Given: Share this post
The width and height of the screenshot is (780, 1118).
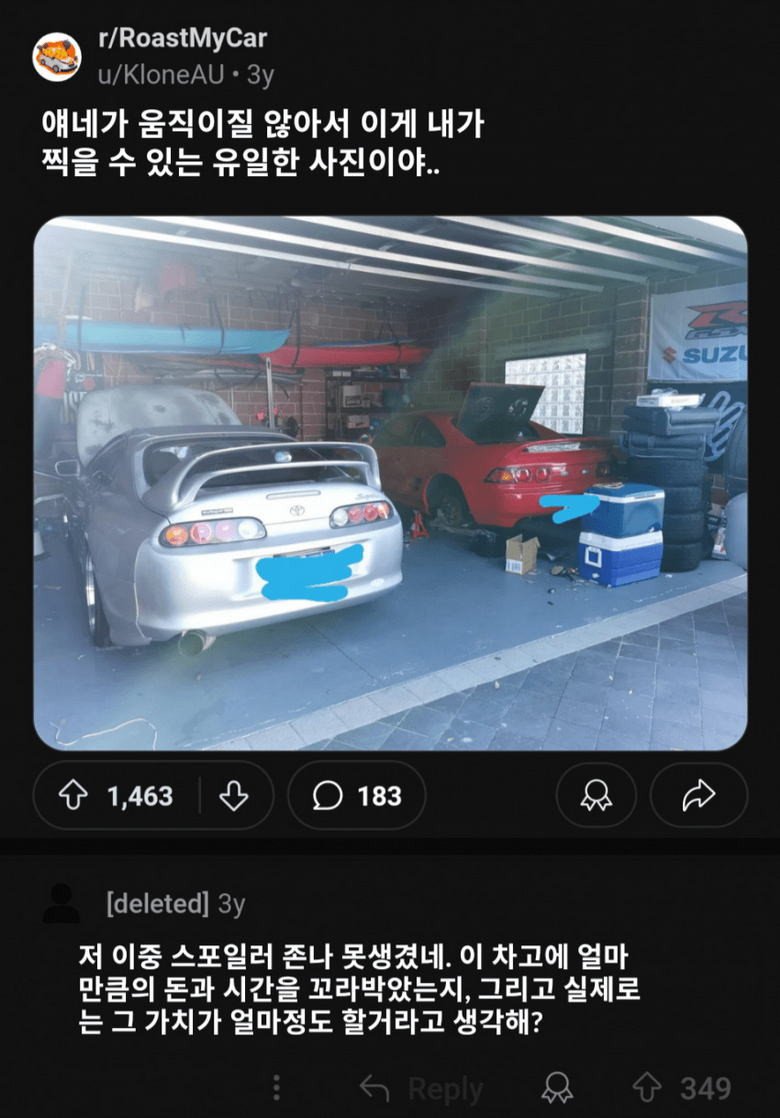Looking at the screenshot, I should 698,796.
